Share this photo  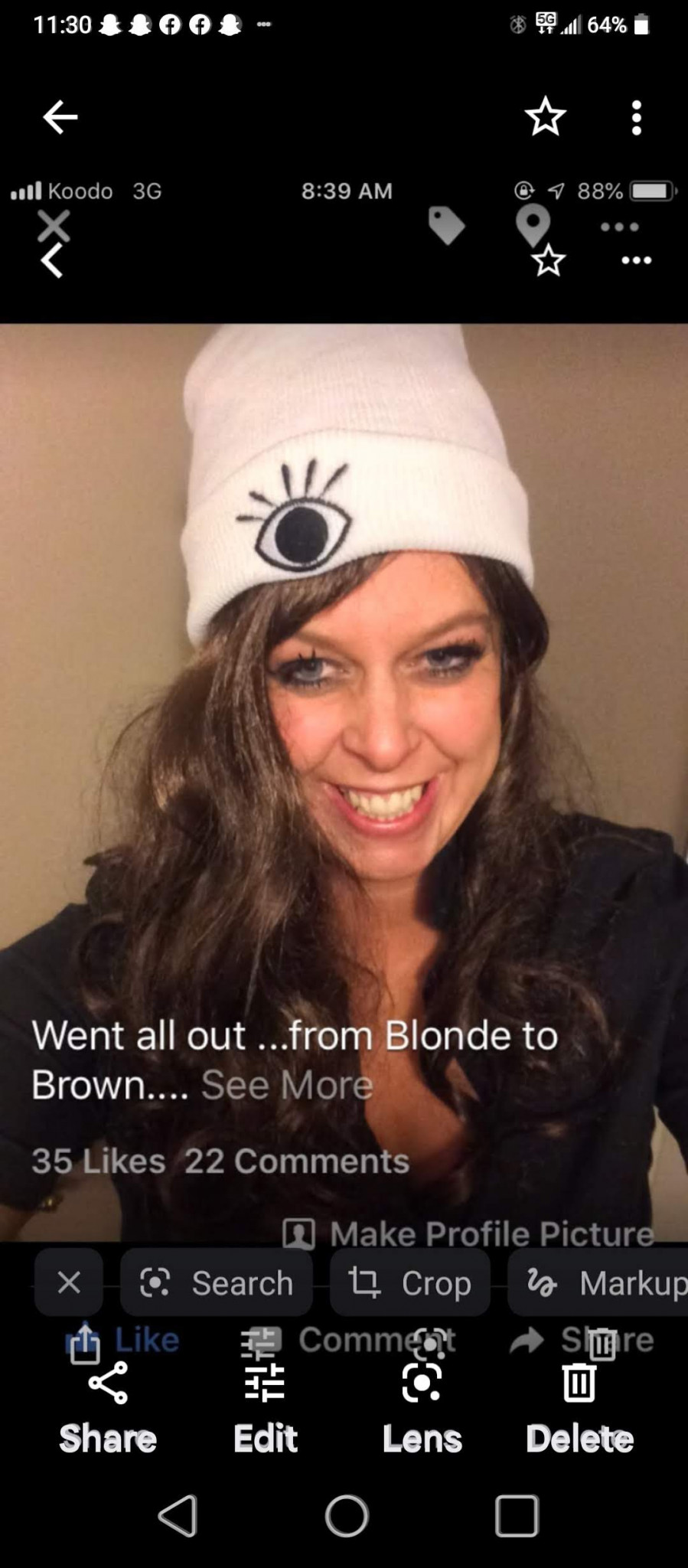tap(108, 1407)
